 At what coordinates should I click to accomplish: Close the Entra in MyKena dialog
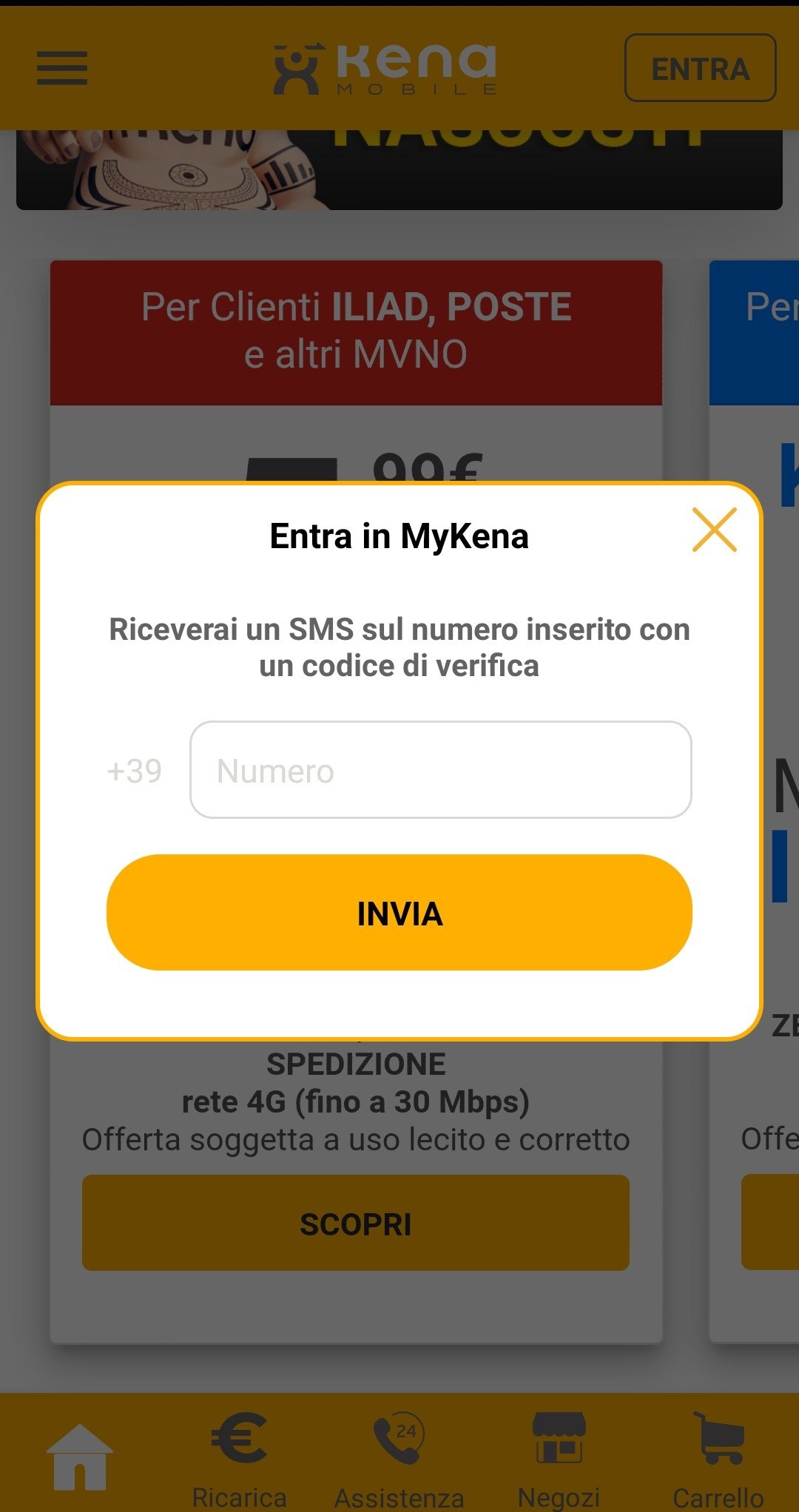point(714,530)
